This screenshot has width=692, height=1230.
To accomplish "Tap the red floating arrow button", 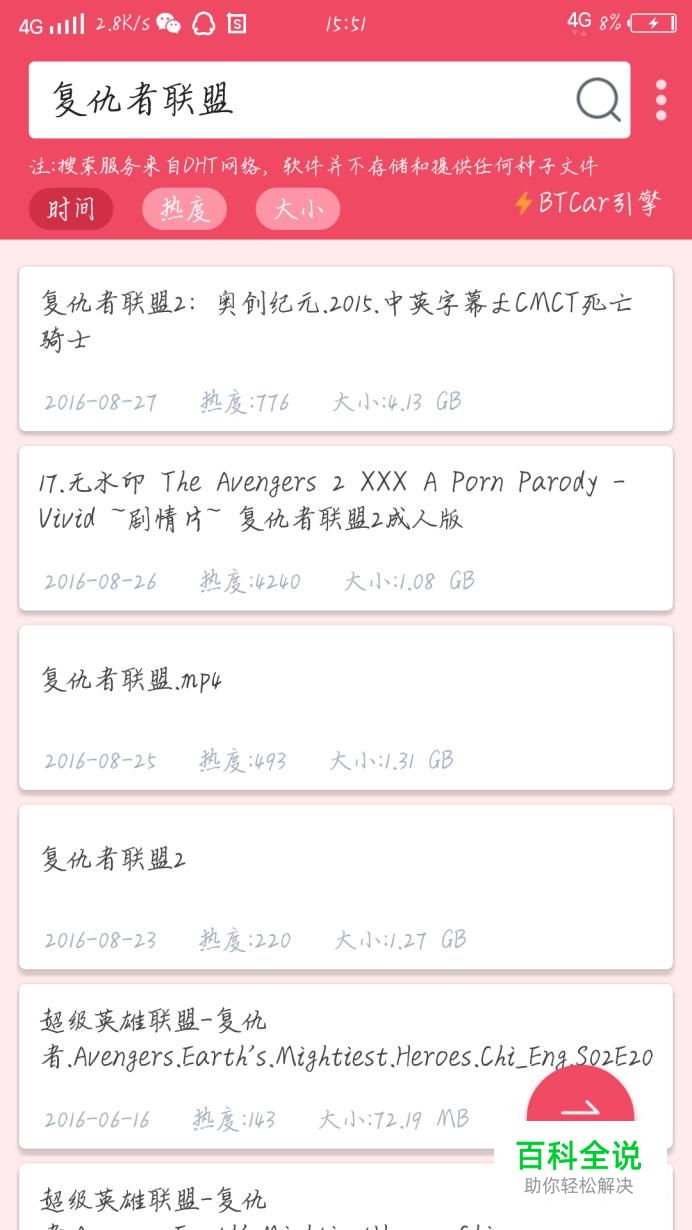I will 580,1110.
